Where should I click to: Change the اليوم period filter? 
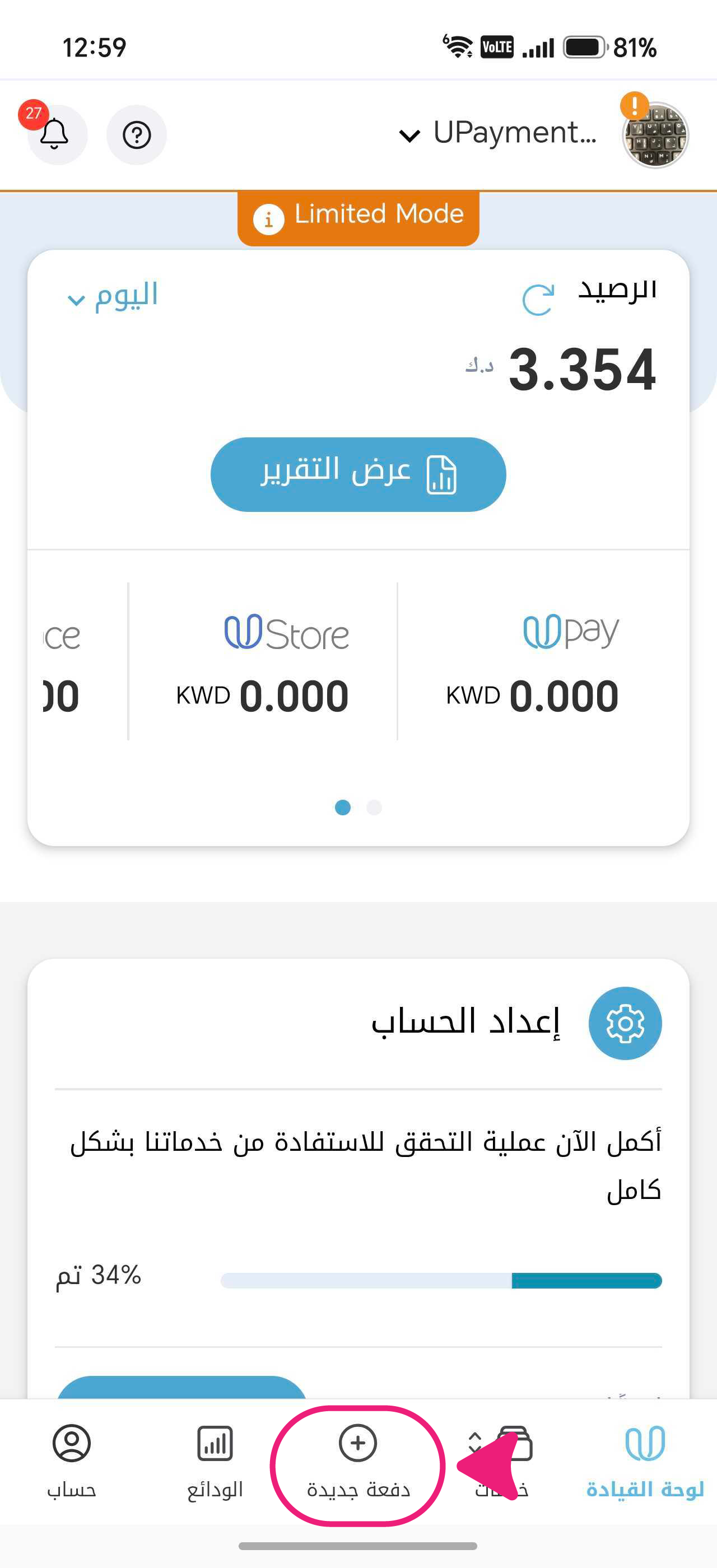pos(113,297)
